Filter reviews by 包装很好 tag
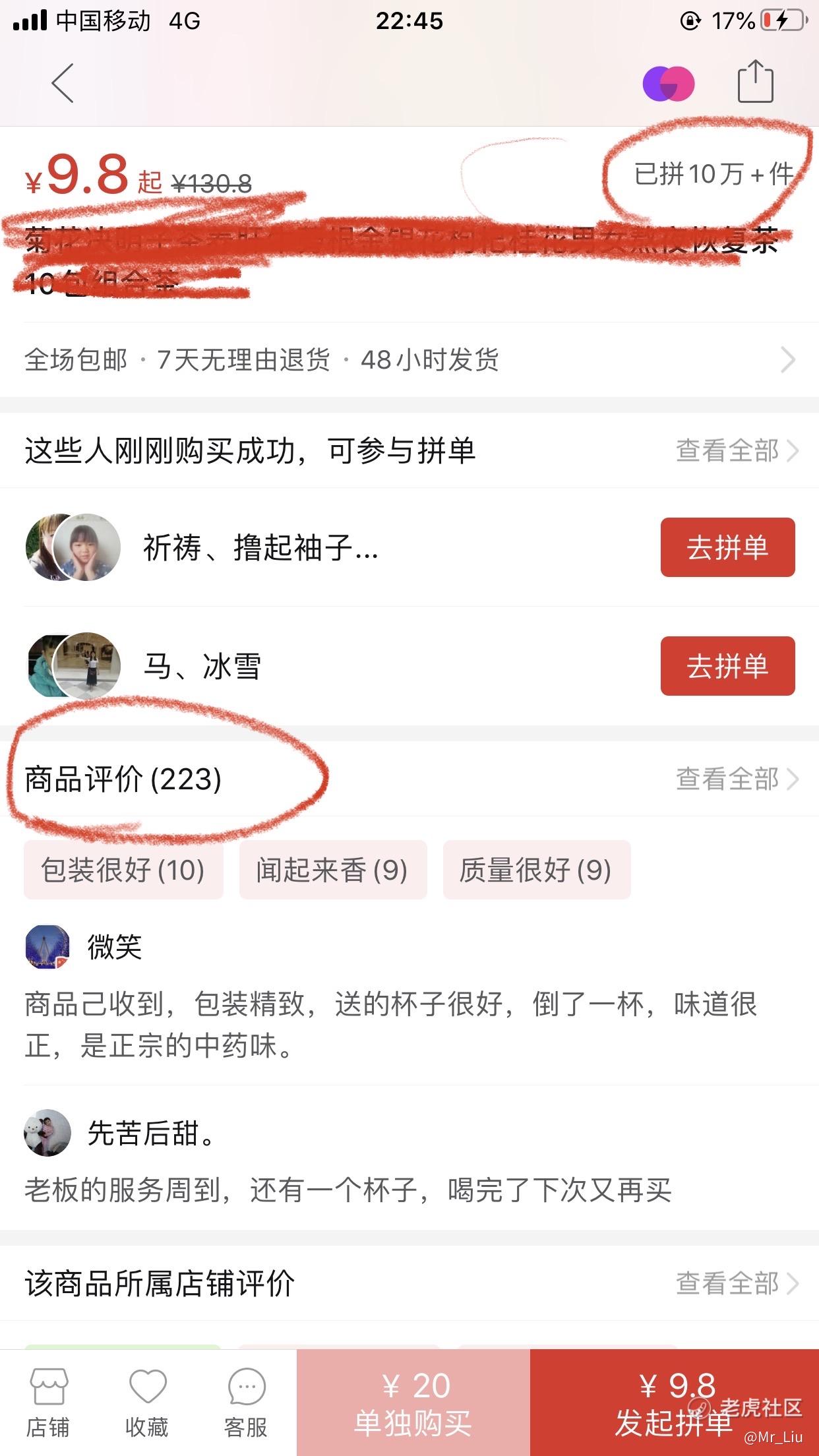 (x=123, y=870)
